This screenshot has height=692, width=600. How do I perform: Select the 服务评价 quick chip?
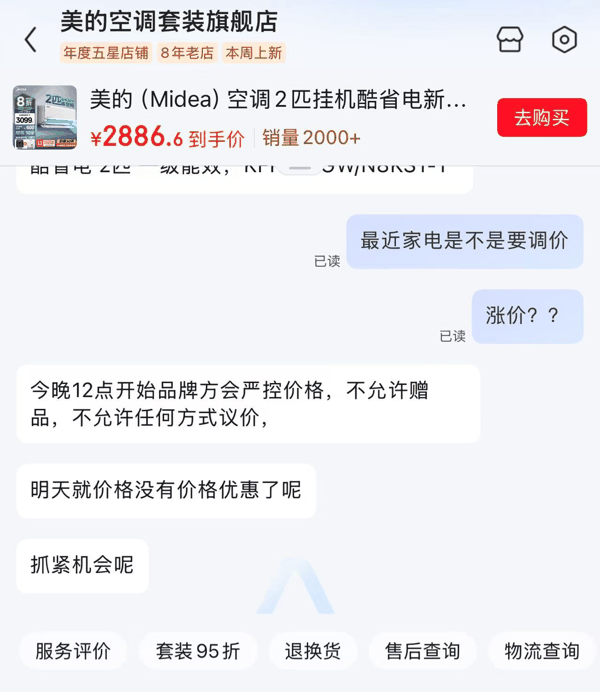click(x=72, y=651)
